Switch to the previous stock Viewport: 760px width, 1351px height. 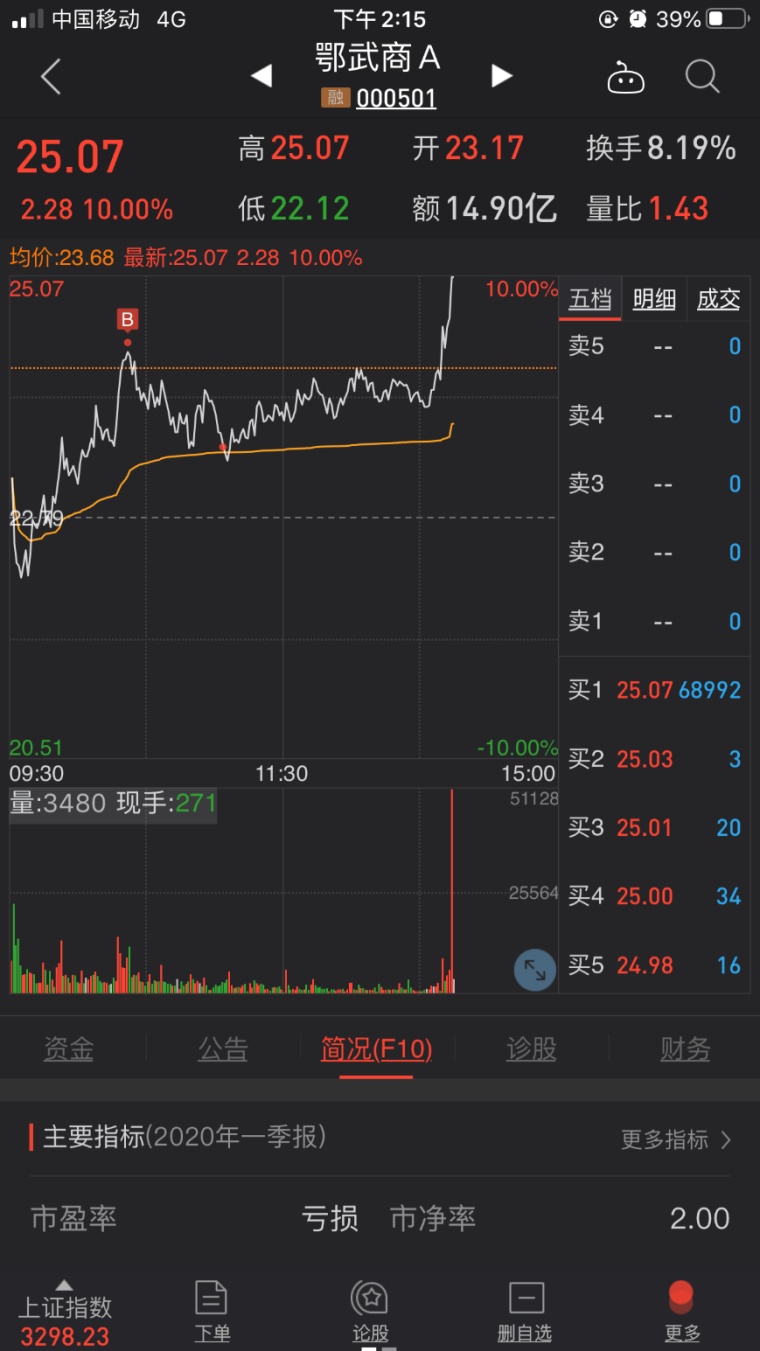click(x=261, y=76)
